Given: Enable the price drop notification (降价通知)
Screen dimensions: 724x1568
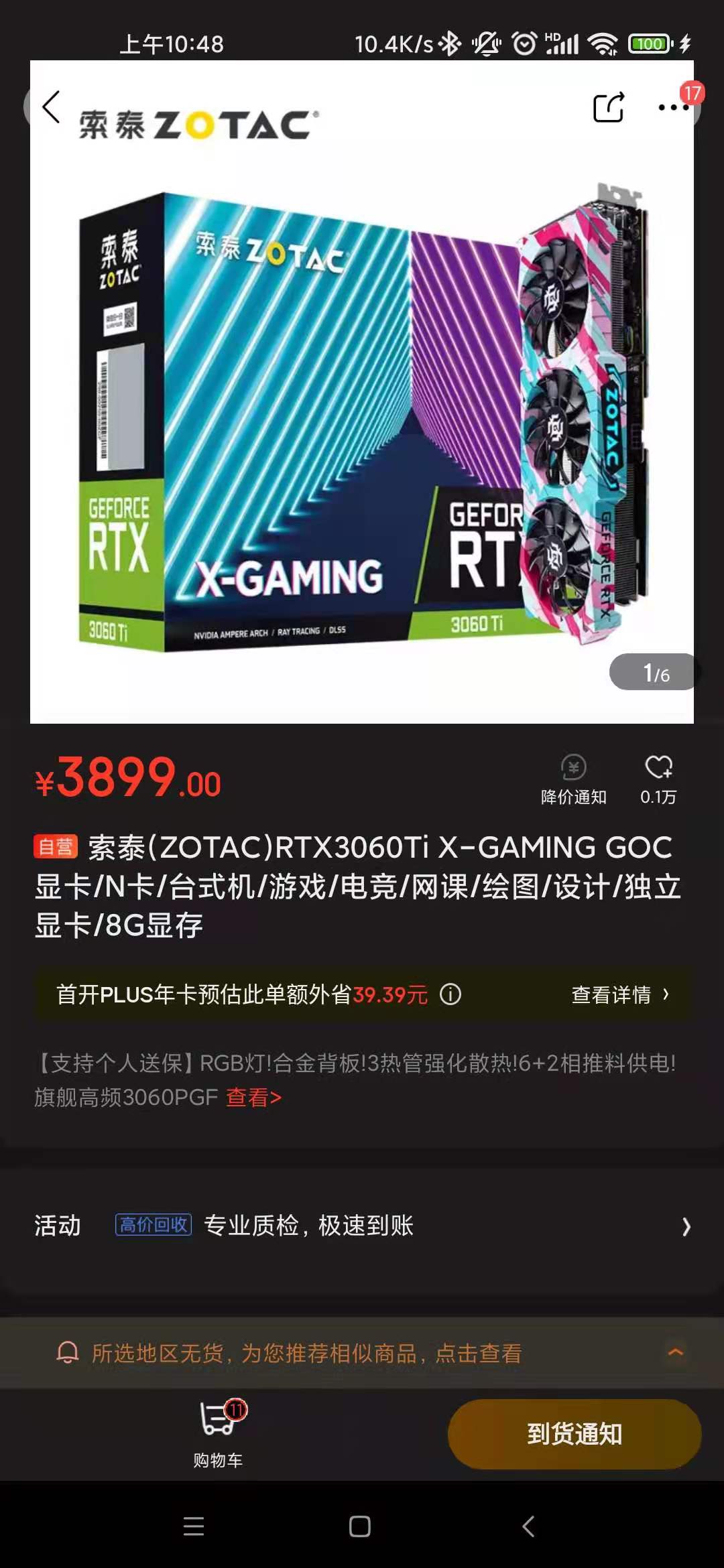Looking at the screenshot, I should pyautogui.click(x=573, y=779).
